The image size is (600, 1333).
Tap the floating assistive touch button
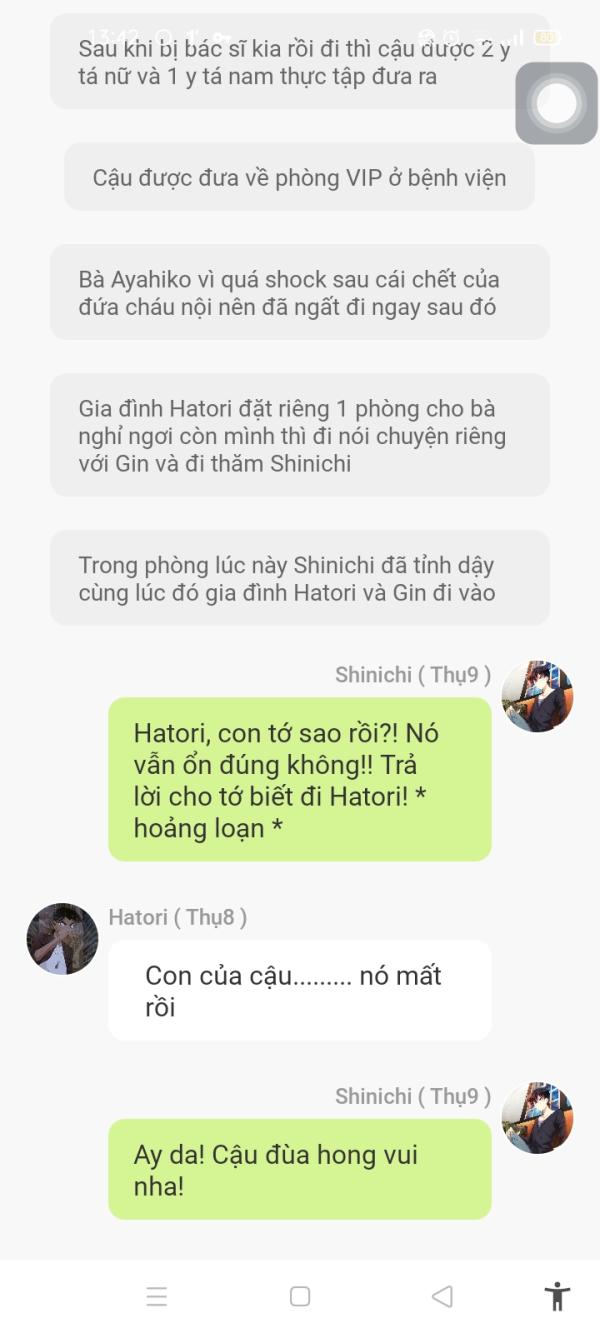coord(557,103)
